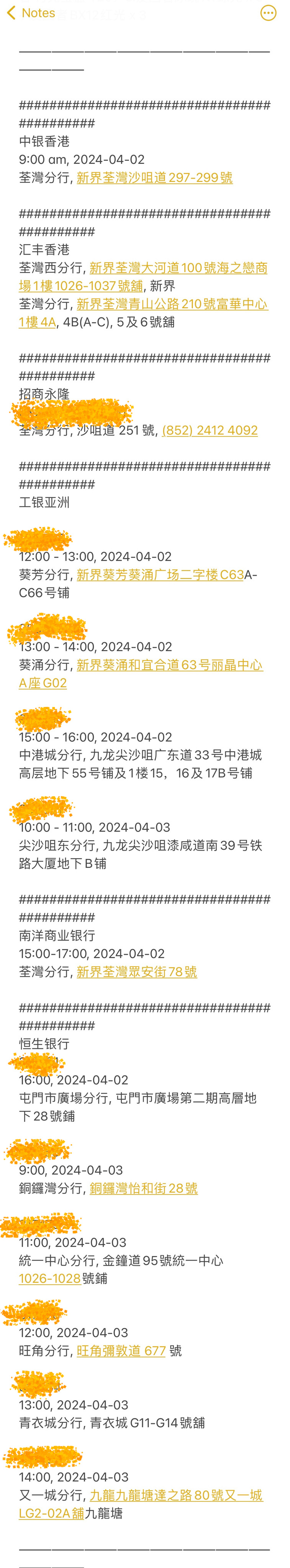The height and width of the screenshot is (1568, 290).
Task: Open the 九龍塘達之路80號又一城 address link
Action: pyautogui.click(x=175, y=1496)
